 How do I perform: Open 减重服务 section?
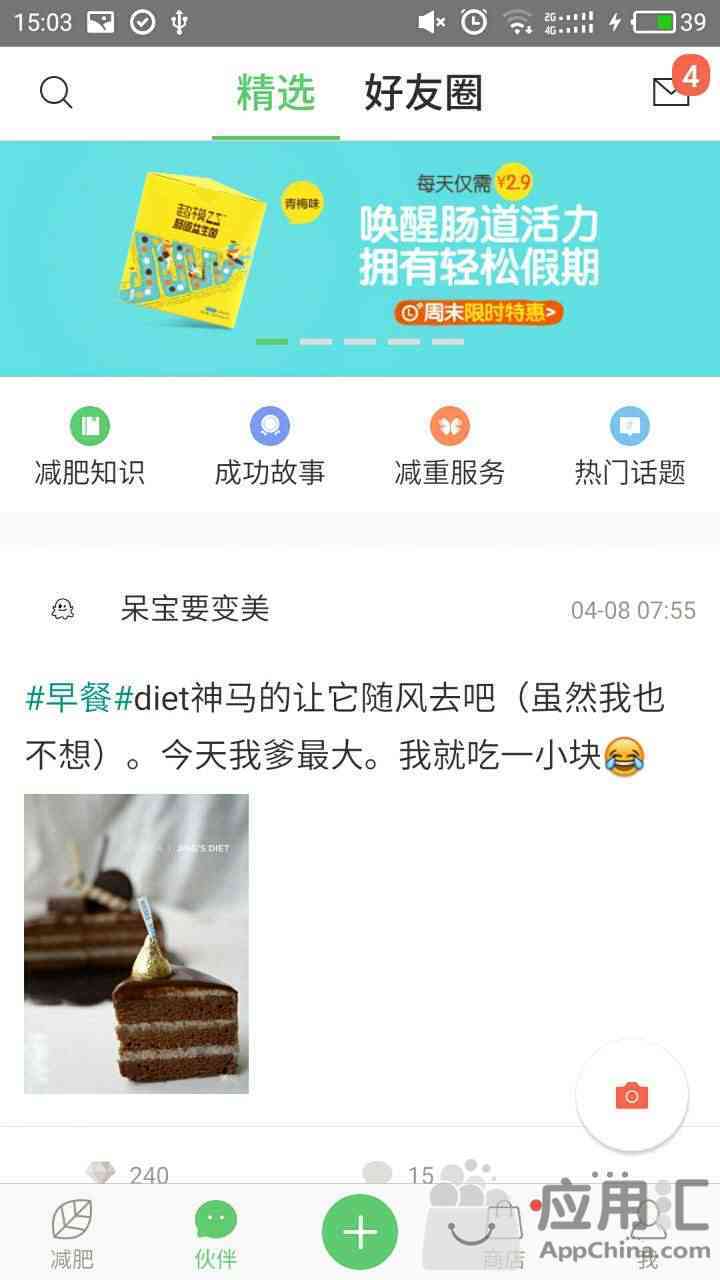[450, 447]
